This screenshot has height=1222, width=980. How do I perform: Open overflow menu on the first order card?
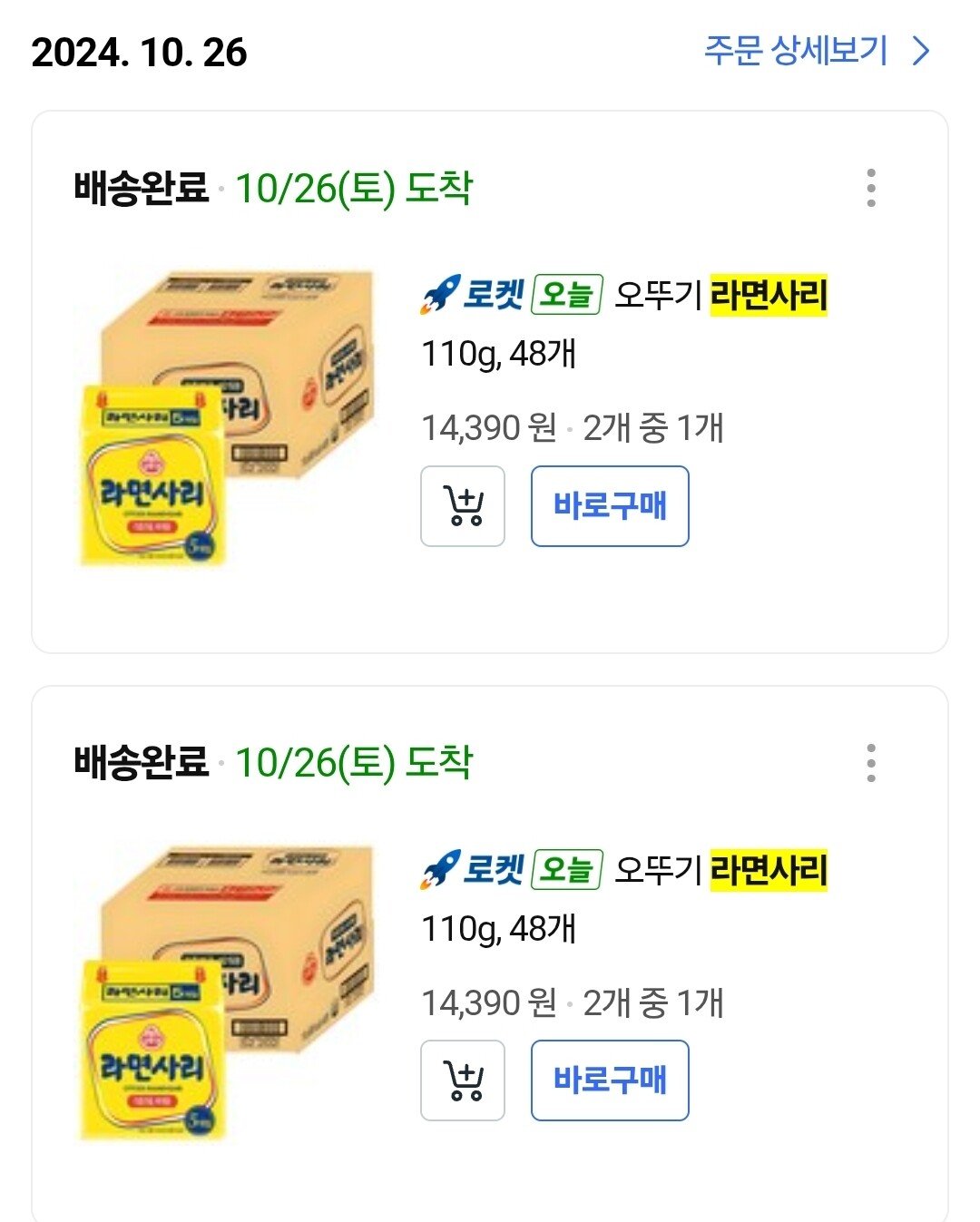(x=871, y=188)
